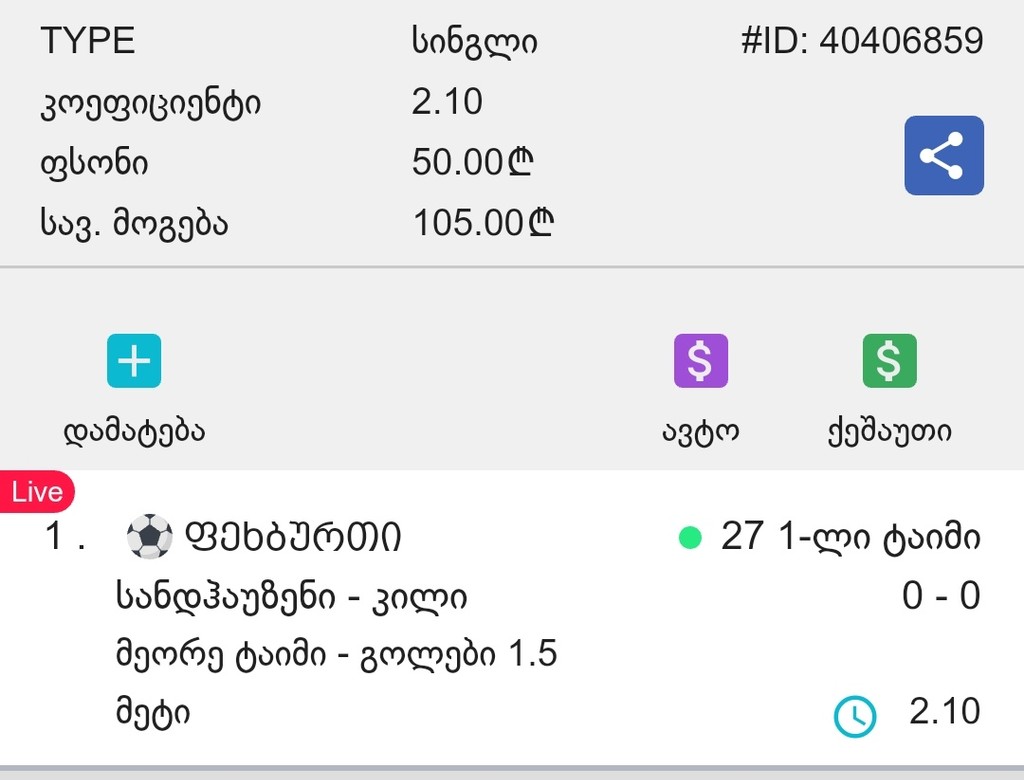This screenshot has width=1024, height=780.
Task: Open the სანდჰაუზენი - კილი match row
Action: click(290, 598)
